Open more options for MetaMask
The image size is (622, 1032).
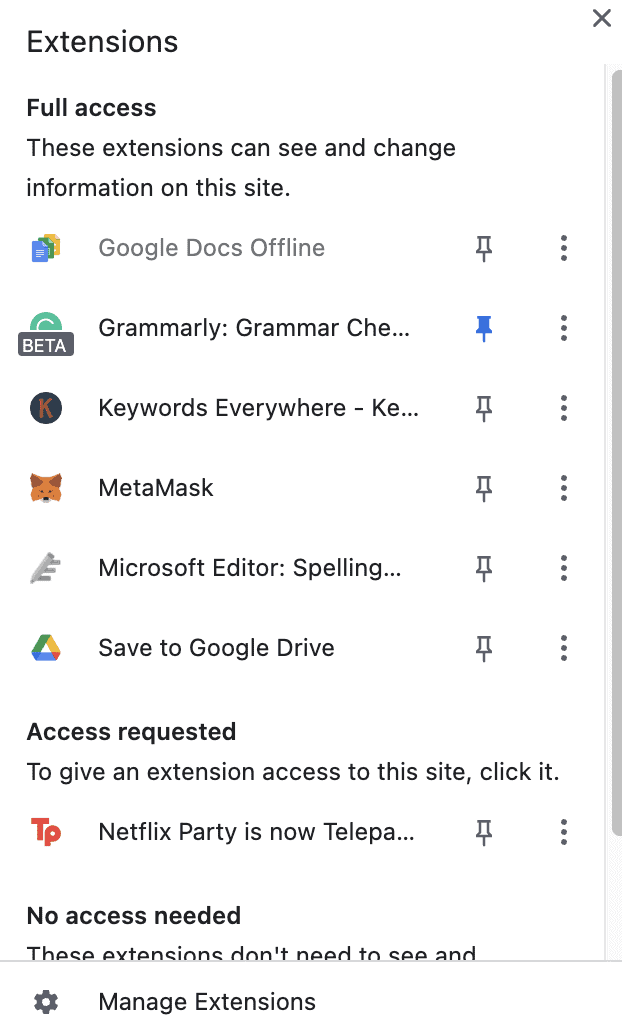pyautogui.click(x=563, y=488)
